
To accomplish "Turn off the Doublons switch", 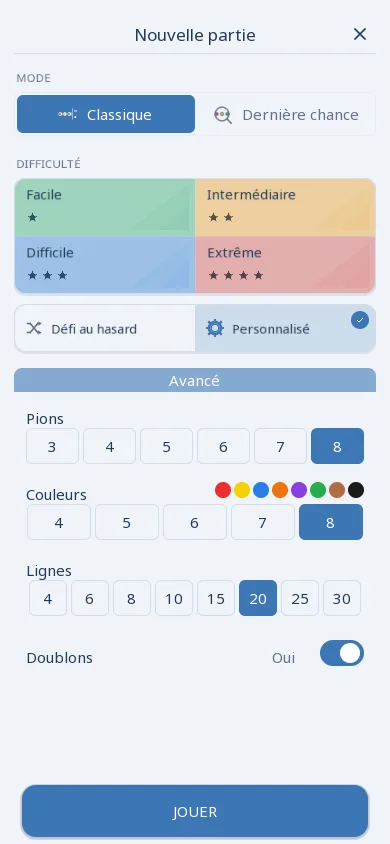I will pyautogui.click(x=342, y=653).
